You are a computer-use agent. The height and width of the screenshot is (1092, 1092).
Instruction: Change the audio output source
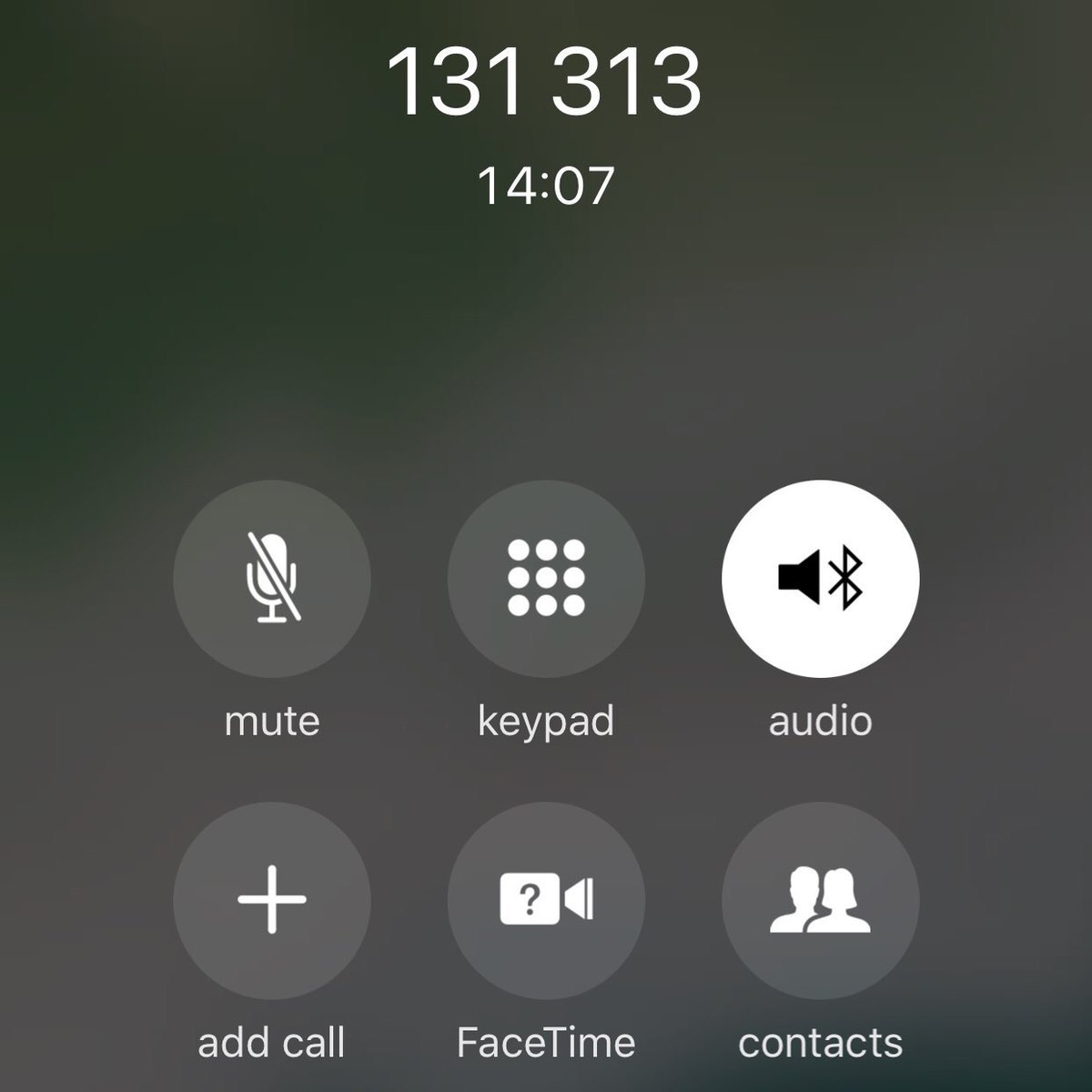click(x=820, y=579)
